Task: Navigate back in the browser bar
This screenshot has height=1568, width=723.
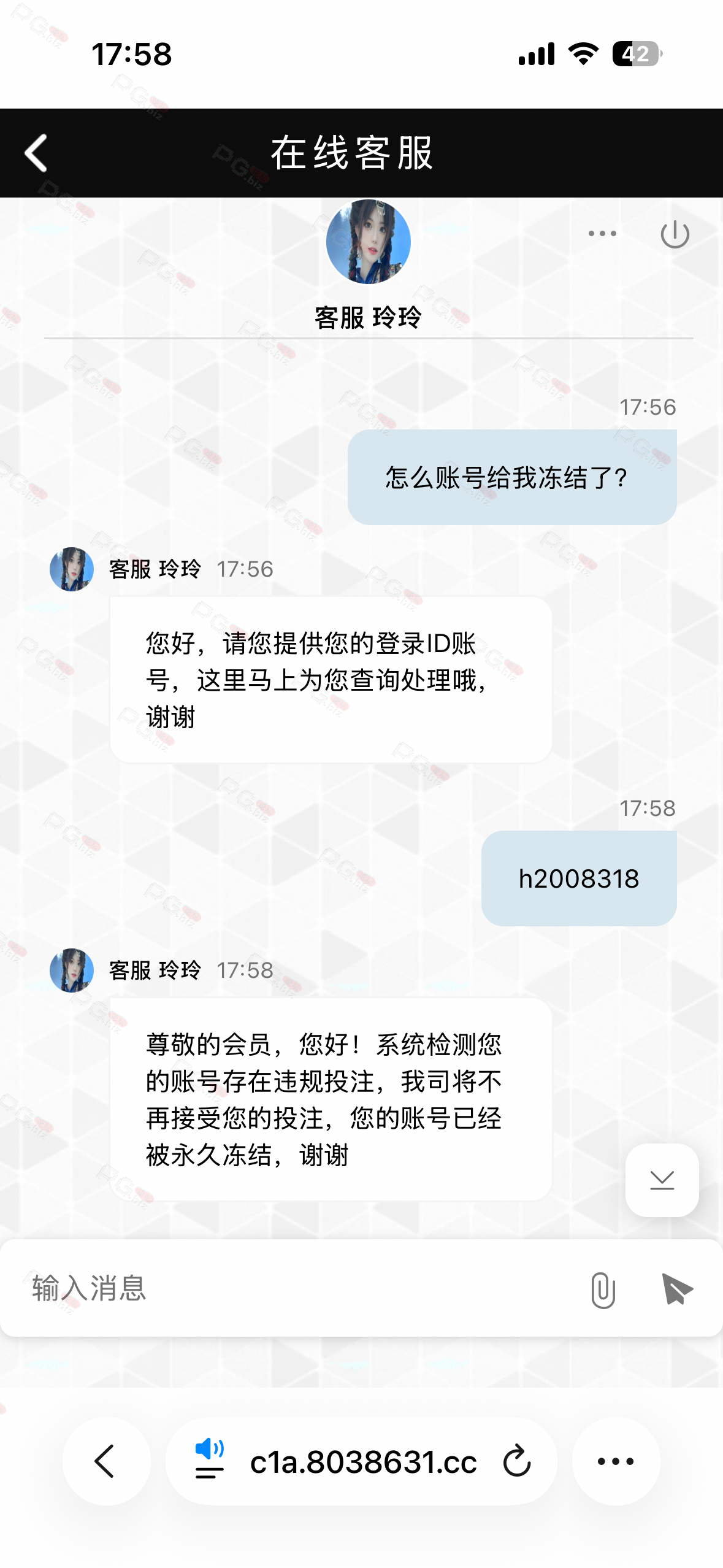Action: tap(105, 1461)
